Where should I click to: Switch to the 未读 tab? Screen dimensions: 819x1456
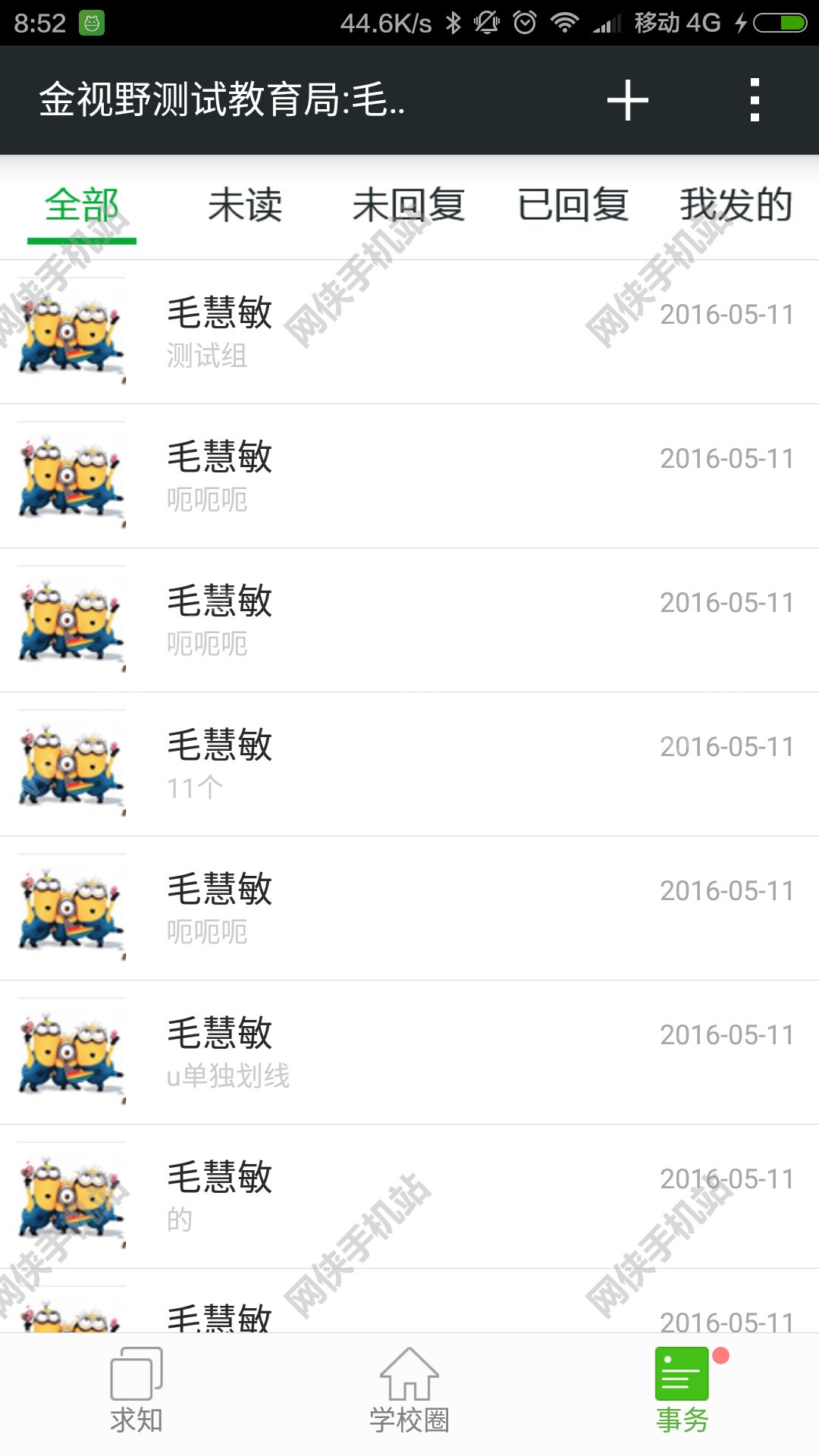coord(245,206)
